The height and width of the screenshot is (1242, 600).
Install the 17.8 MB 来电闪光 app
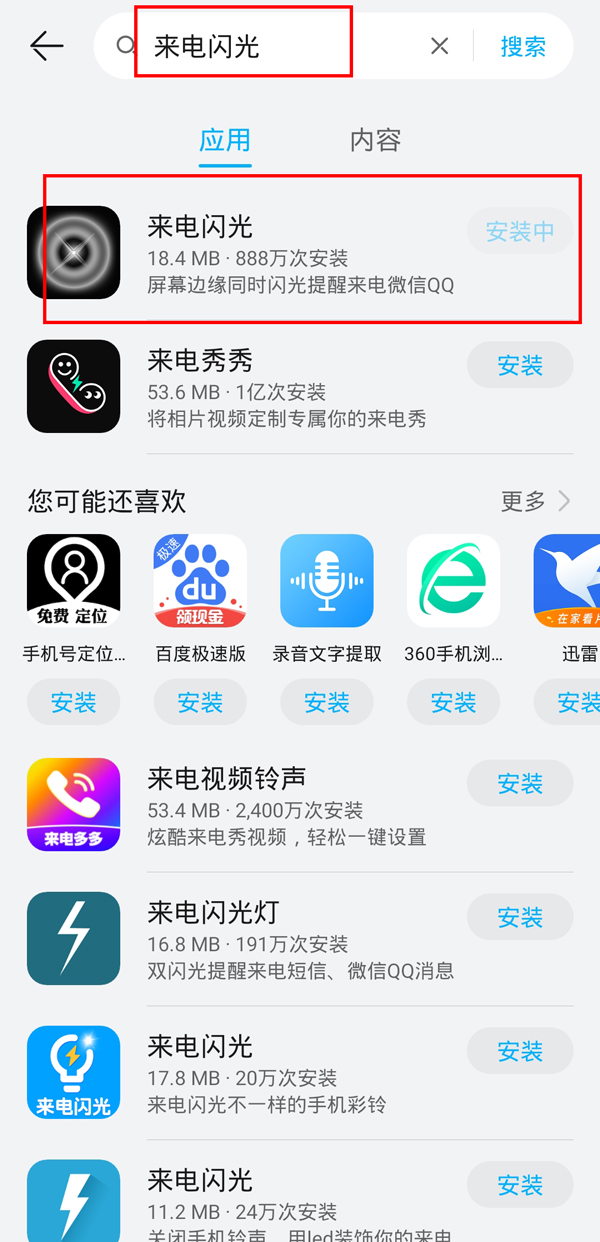click(520, 1051)
